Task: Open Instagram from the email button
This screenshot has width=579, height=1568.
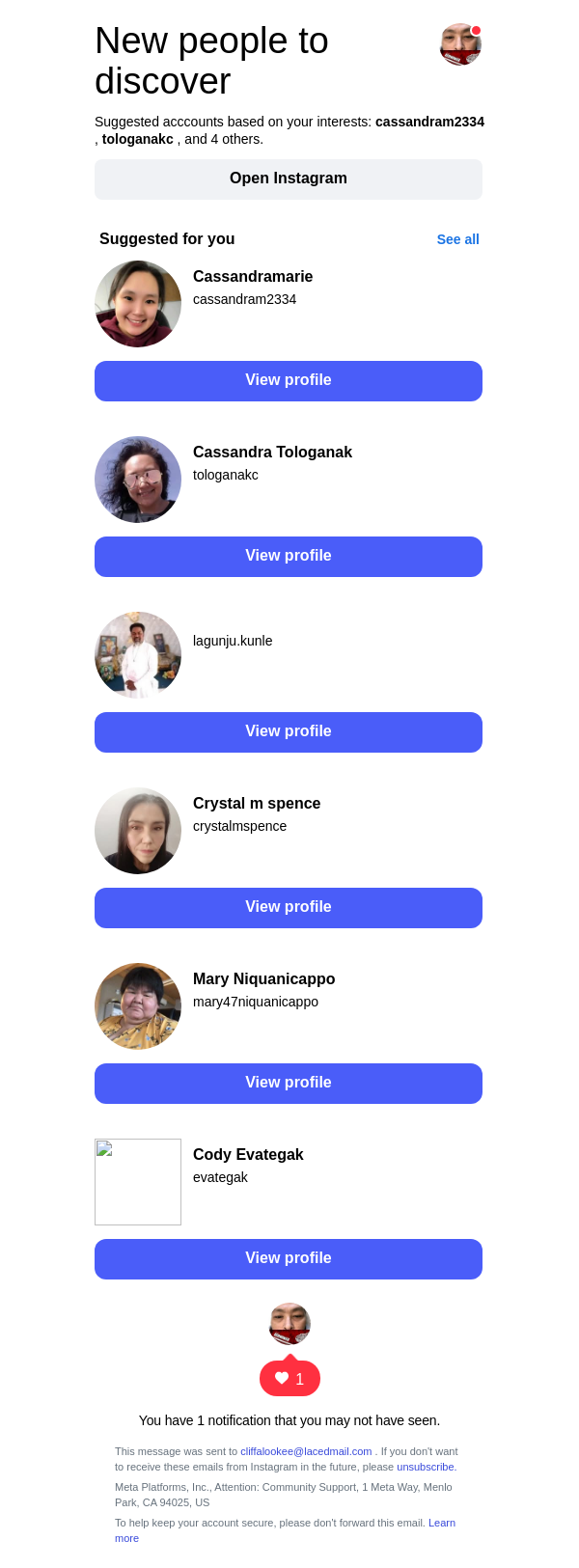Action: [x=288, y=179]
